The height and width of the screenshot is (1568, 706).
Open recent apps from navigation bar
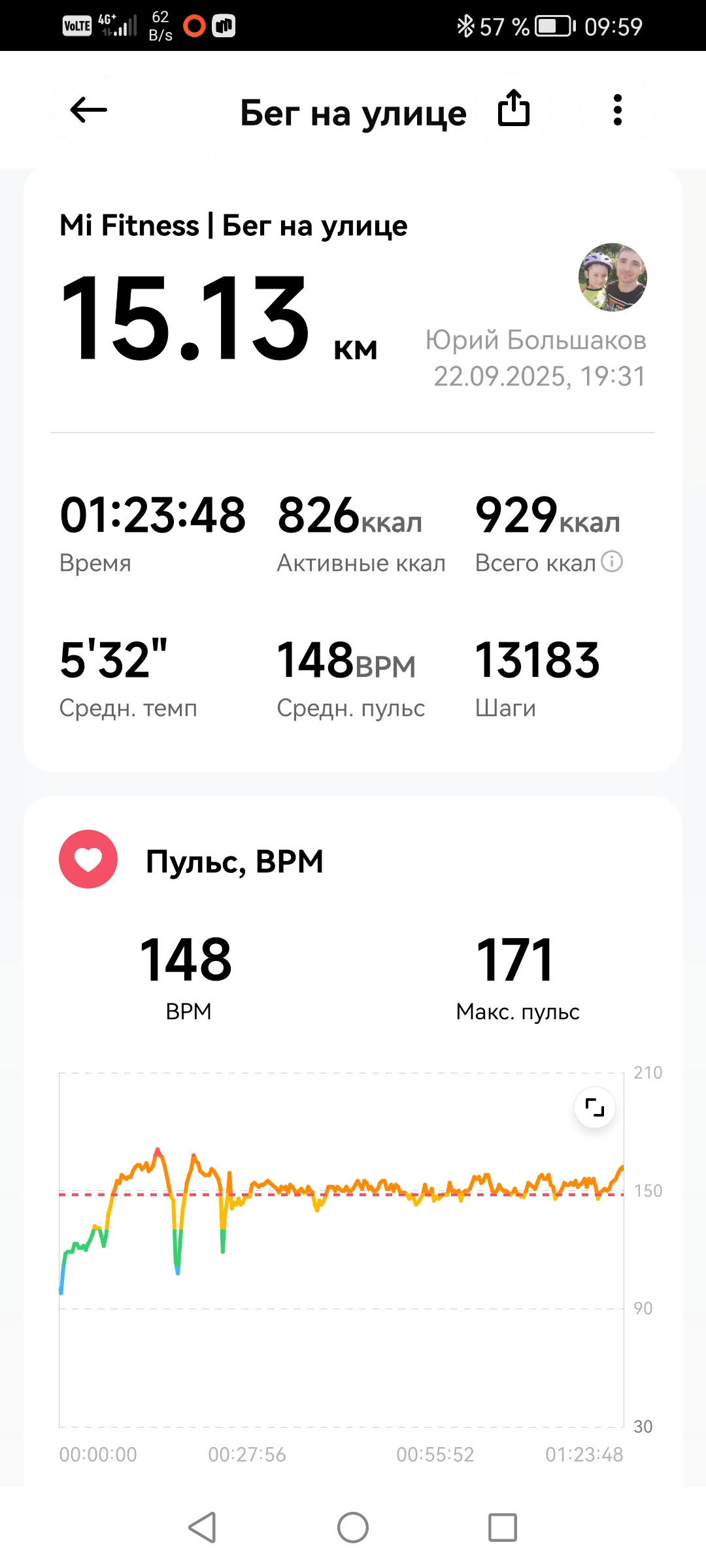click(502, 1527)
